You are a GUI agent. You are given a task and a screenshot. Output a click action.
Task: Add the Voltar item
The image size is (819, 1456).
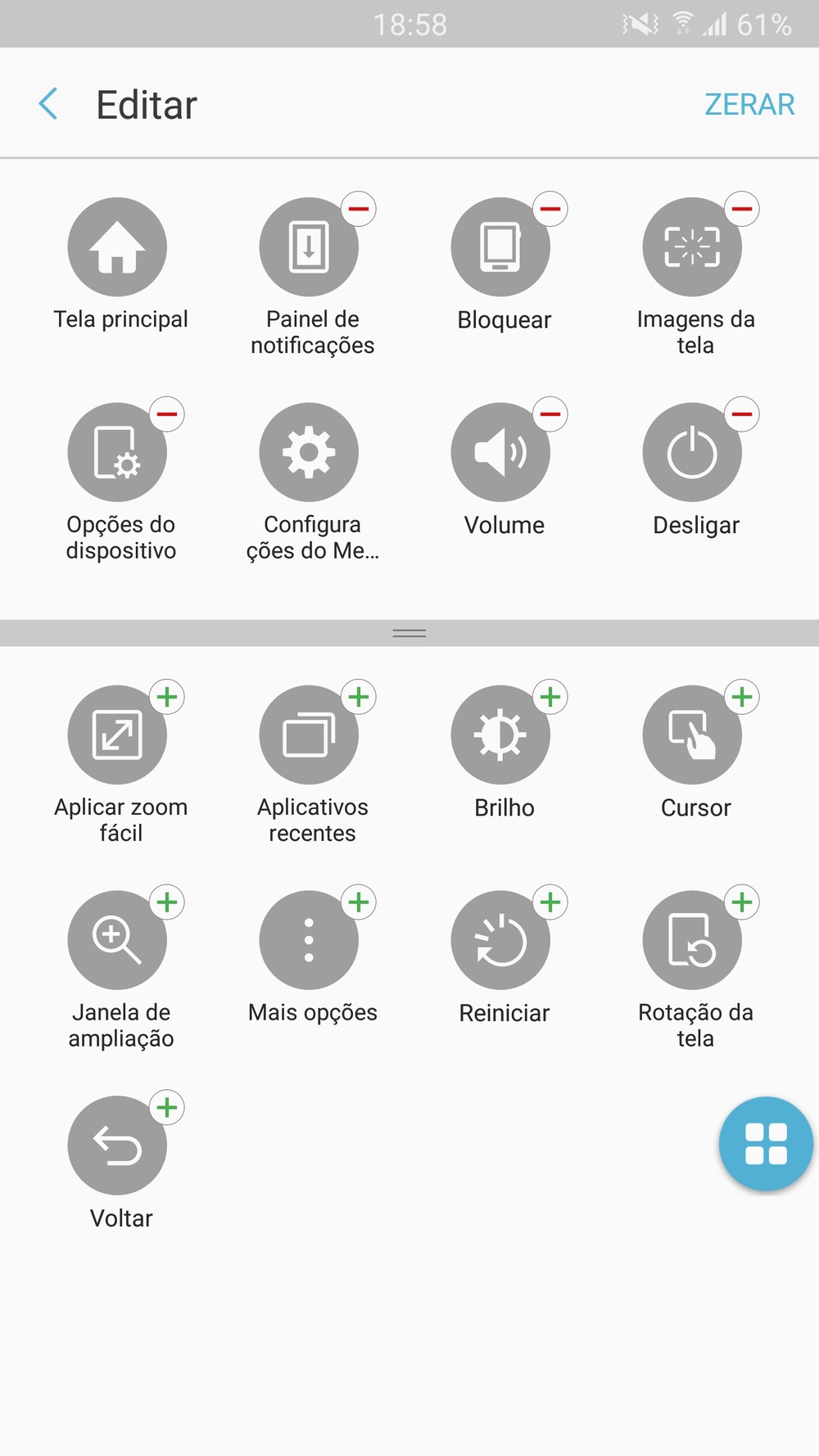[x=167, y=1108]
